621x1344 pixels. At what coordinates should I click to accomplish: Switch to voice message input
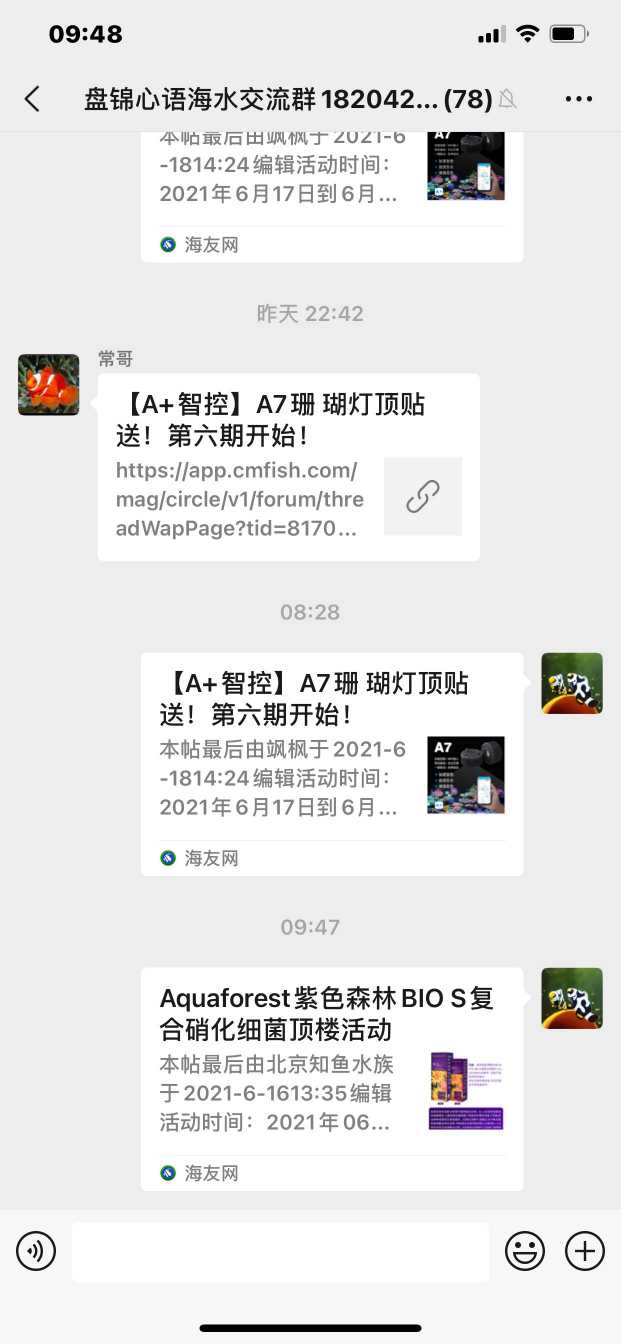[36, 1251]
